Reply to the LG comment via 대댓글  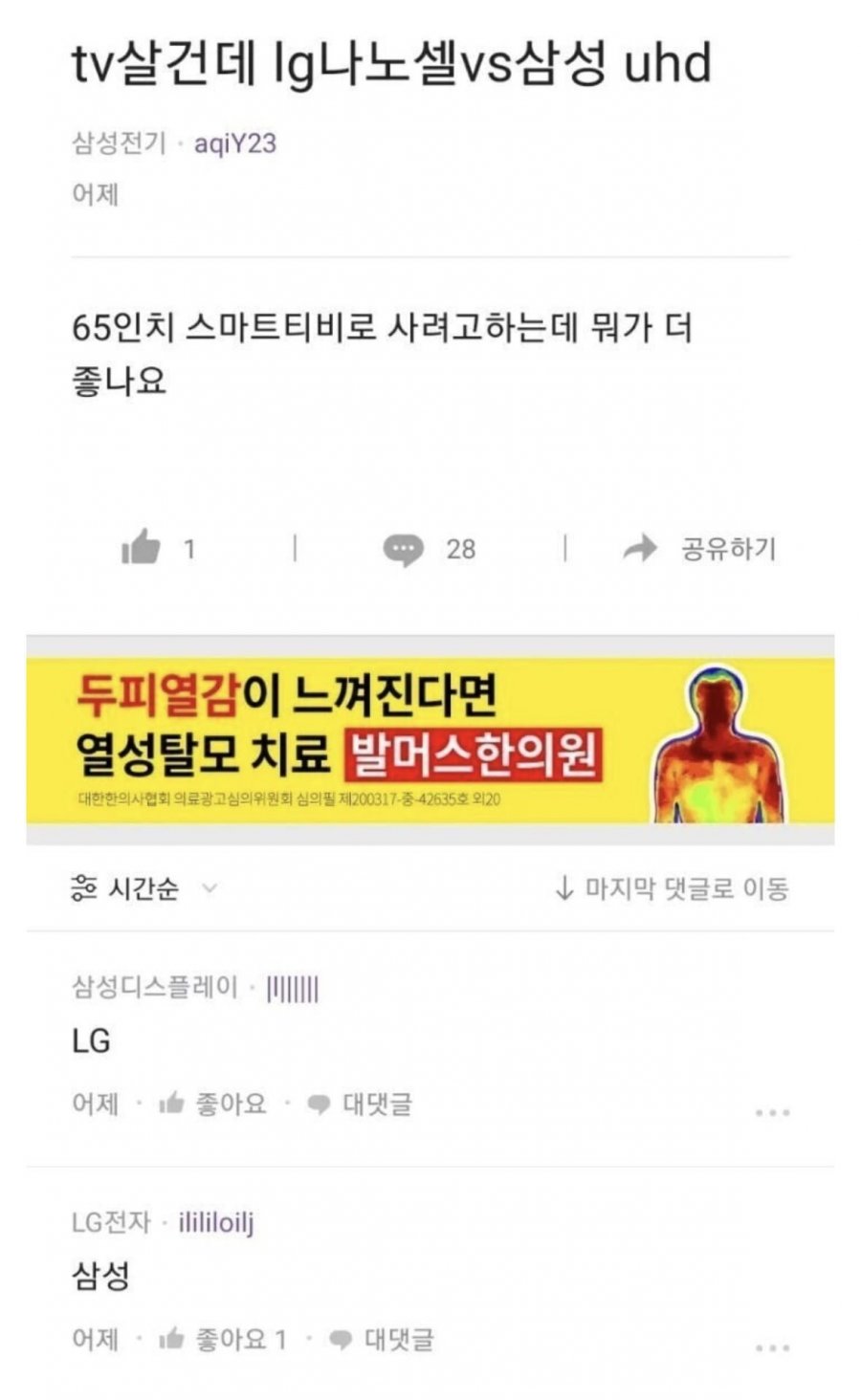coord(360,1104)
